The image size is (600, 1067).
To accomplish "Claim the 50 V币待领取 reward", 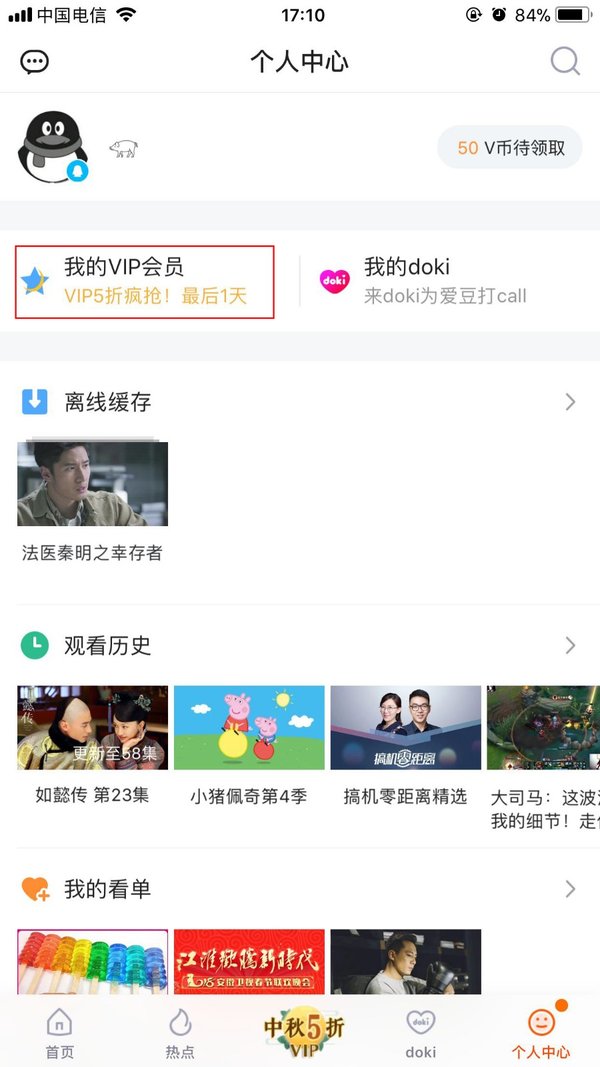I will [x=510, y=148].
